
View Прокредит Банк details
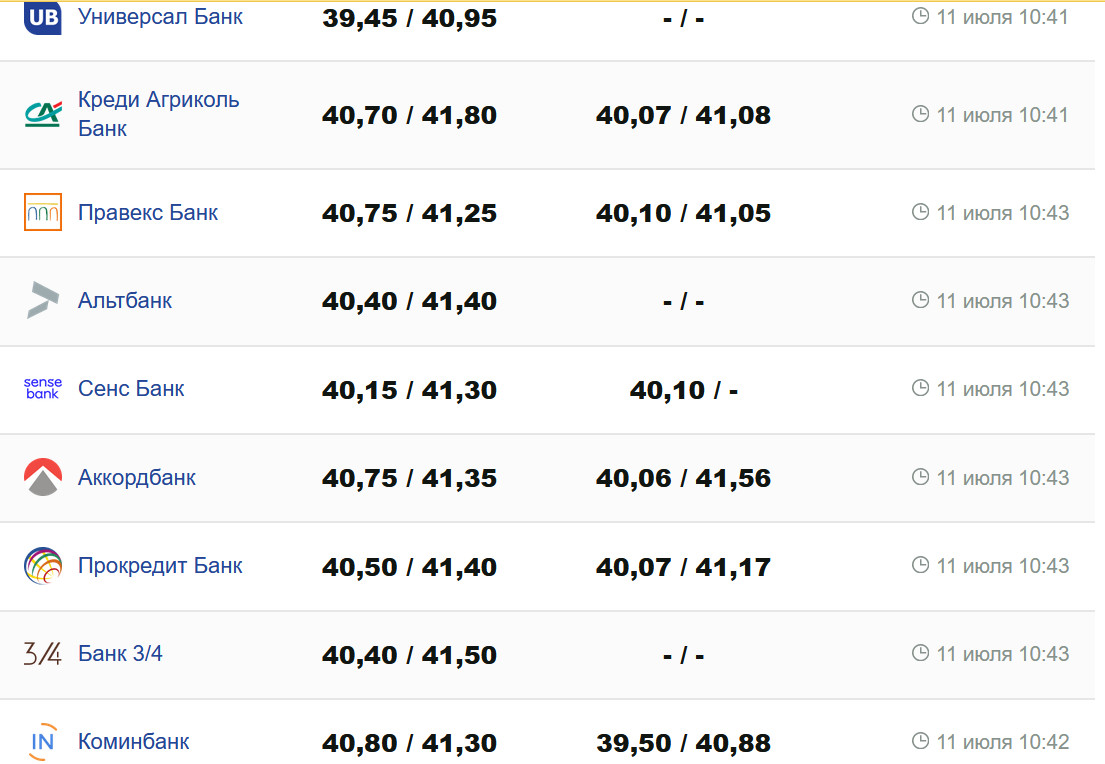coord(160,566)
